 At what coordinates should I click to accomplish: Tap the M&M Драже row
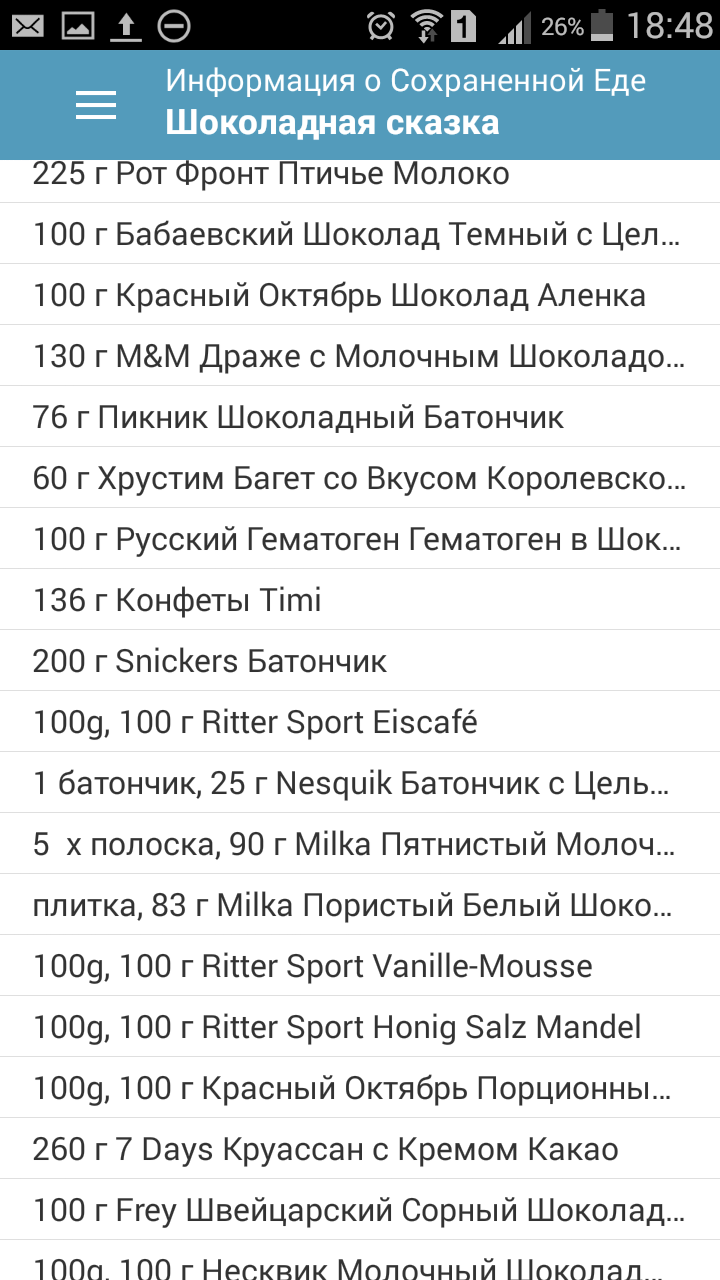pos(360,356)
